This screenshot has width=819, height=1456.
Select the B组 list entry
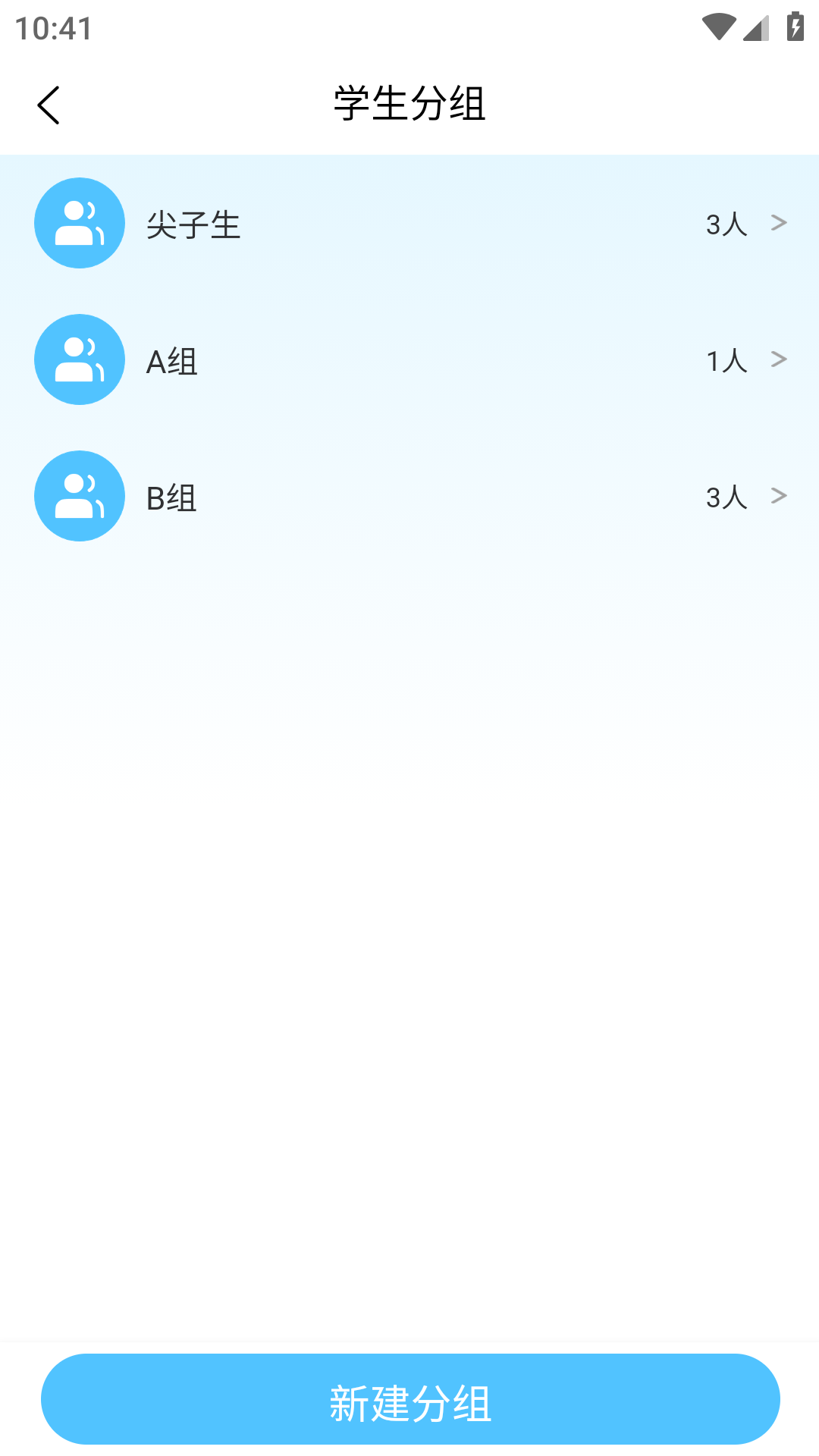pos(409,495)
